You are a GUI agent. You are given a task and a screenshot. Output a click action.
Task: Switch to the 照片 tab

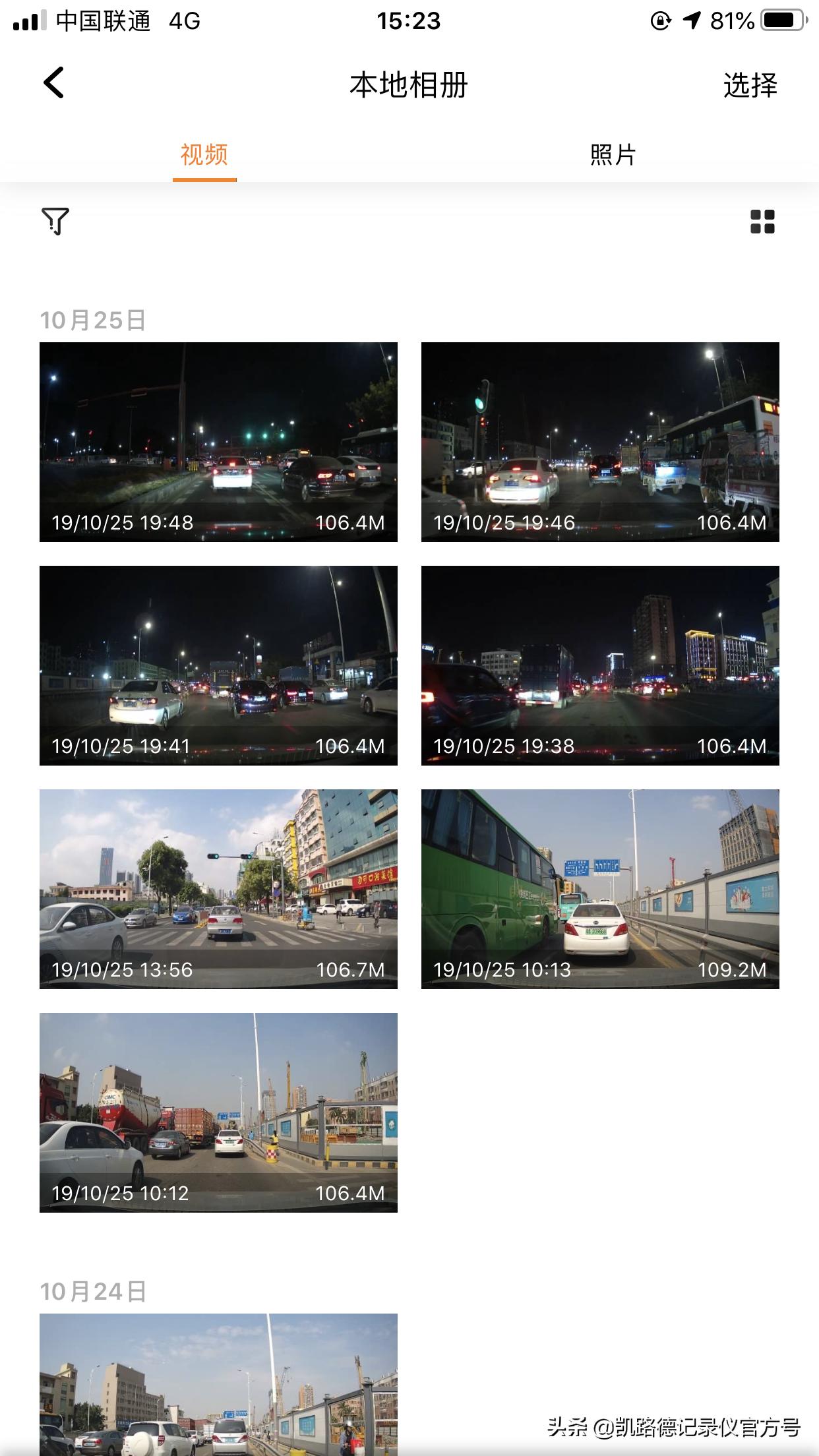coord(613,155)
